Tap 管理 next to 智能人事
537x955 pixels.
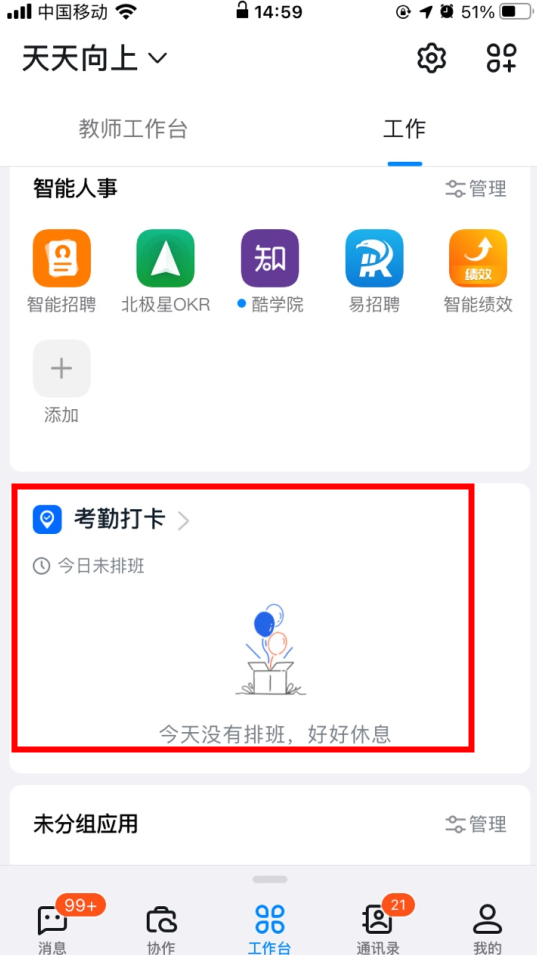pyautogui.click(x=476, y=189)
